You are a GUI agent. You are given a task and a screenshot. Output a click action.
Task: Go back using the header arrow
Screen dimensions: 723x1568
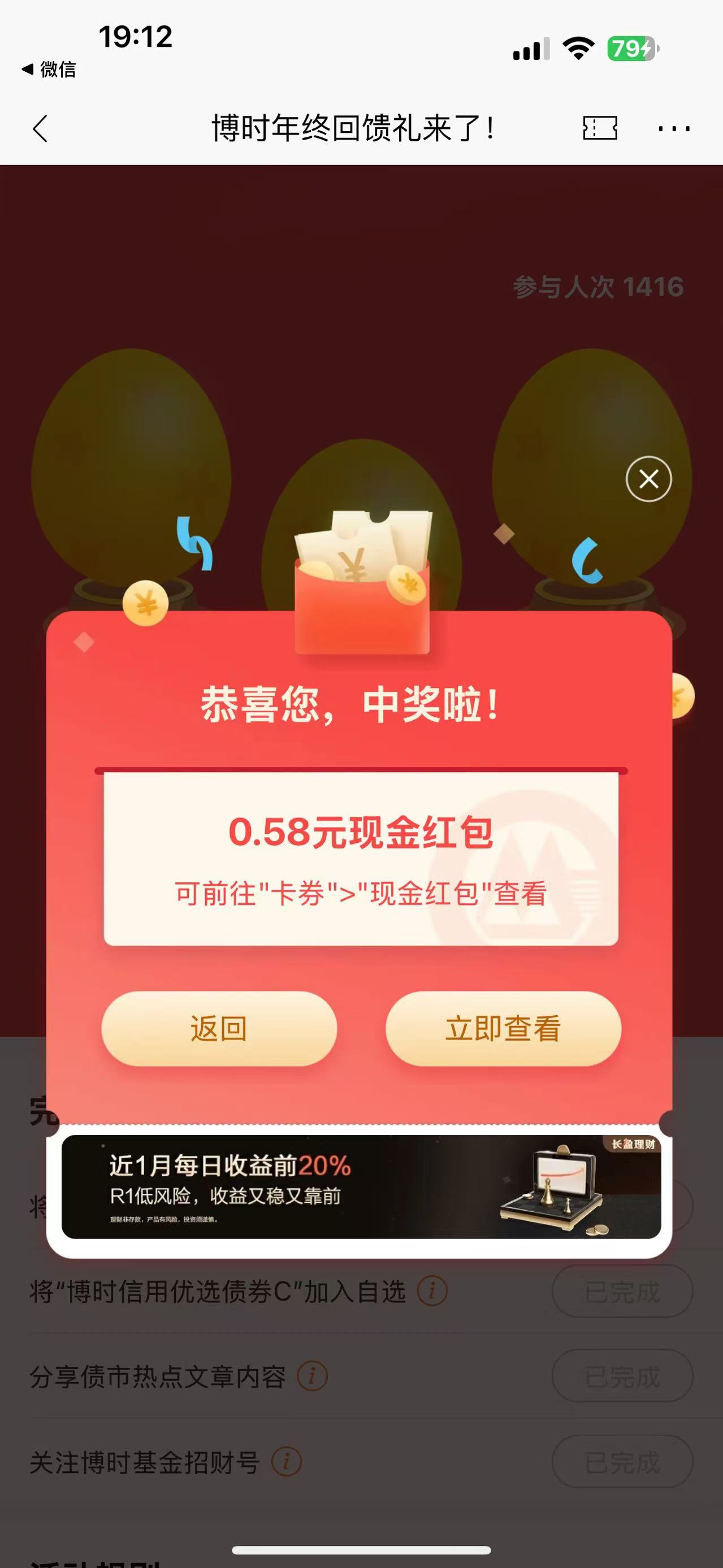point(40,128)
